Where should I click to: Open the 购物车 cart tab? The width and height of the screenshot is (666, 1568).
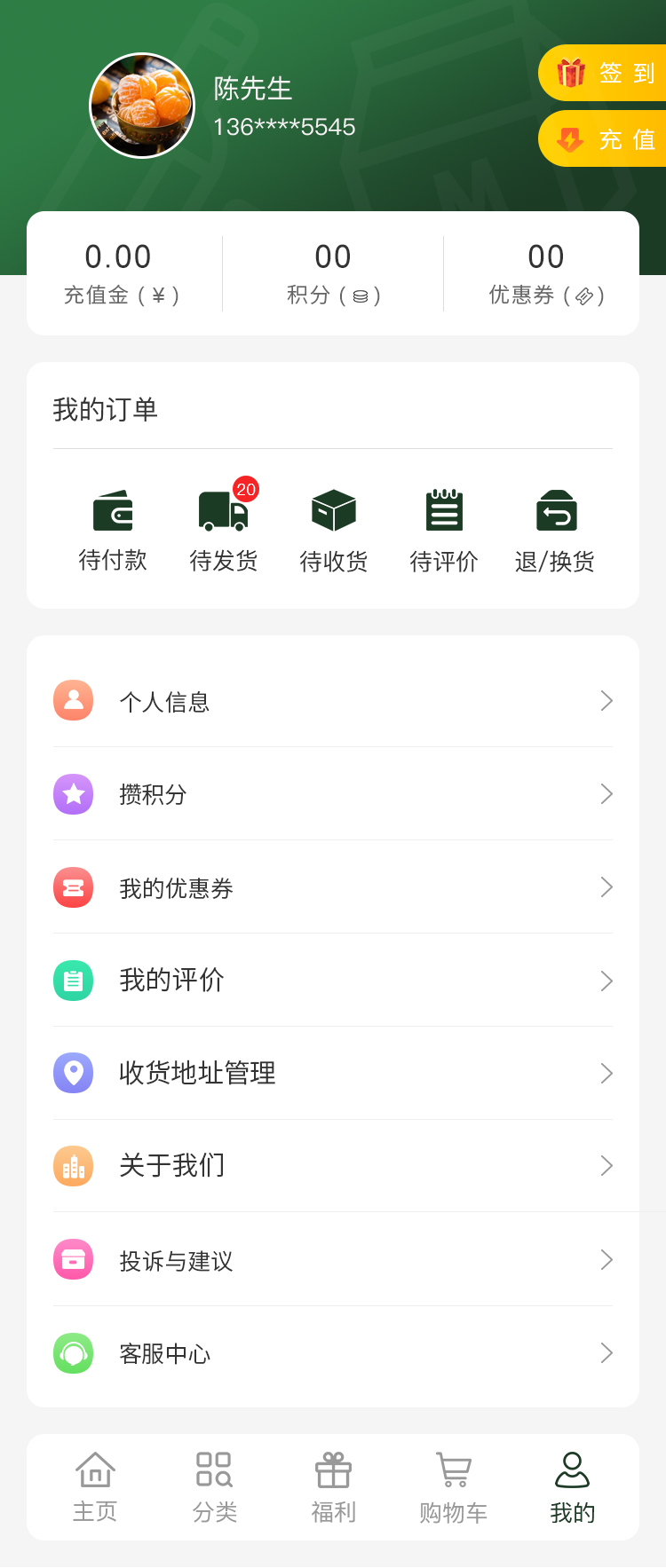coord(453,1487)
